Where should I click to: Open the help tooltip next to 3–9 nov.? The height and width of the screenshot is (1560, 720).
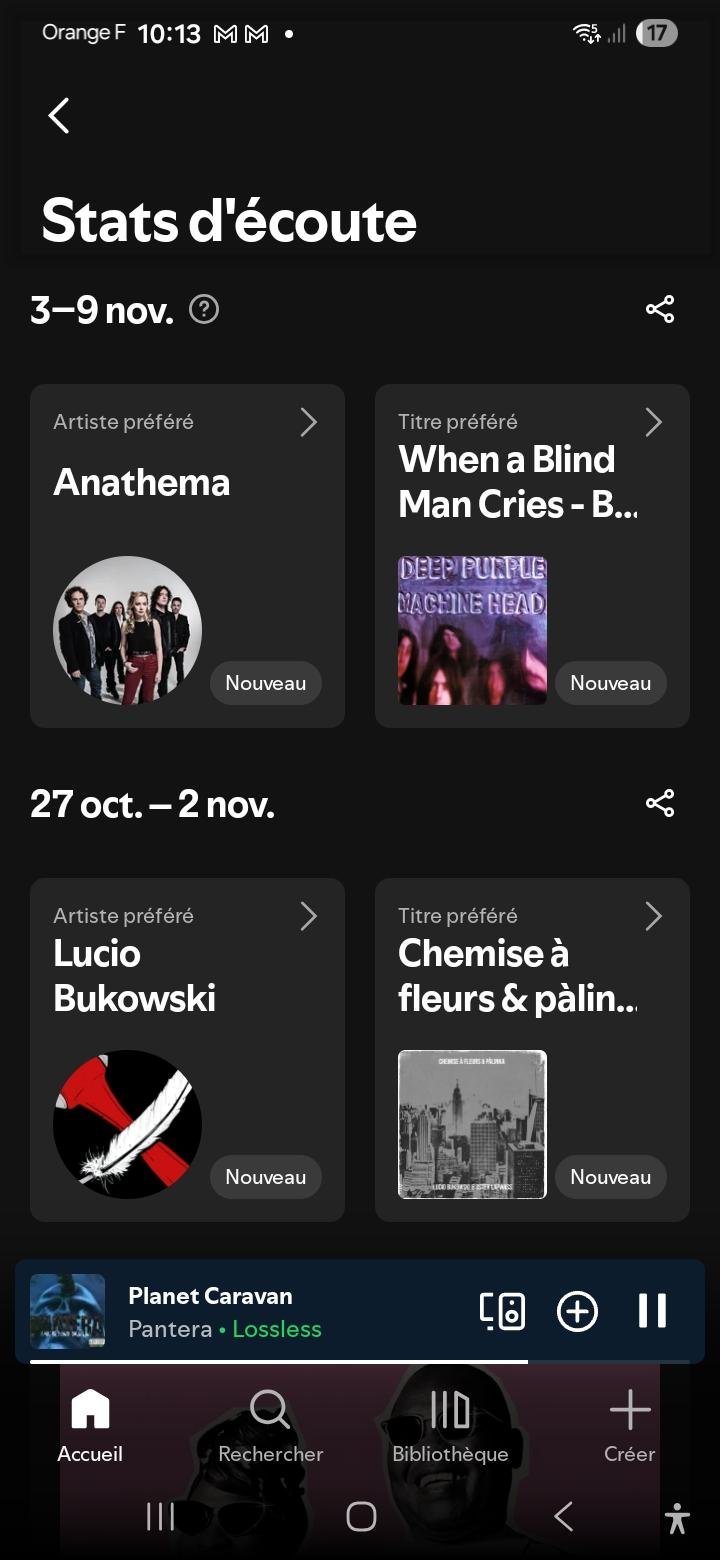click(203, 310)
